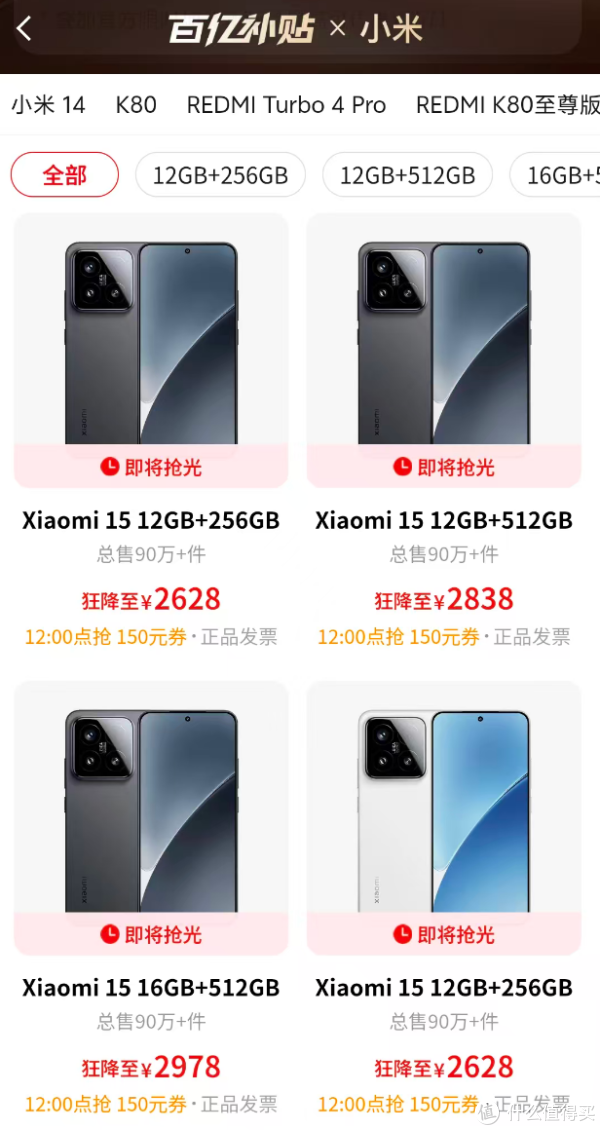Switch to the 小米 14 tab

[x=49, y=105]
